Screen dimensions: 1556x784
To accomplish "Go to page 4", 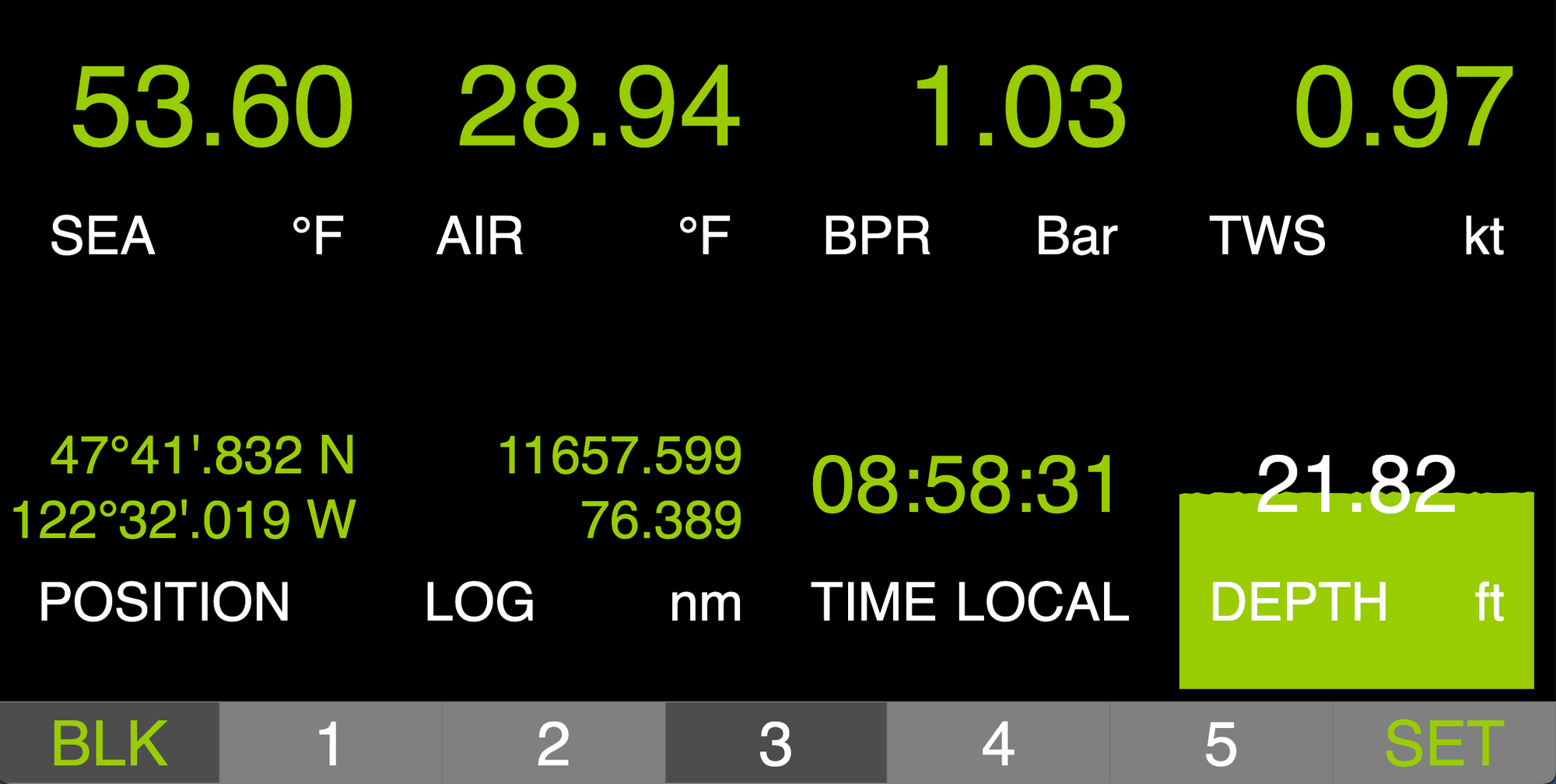I will click(x=998, y=744).
